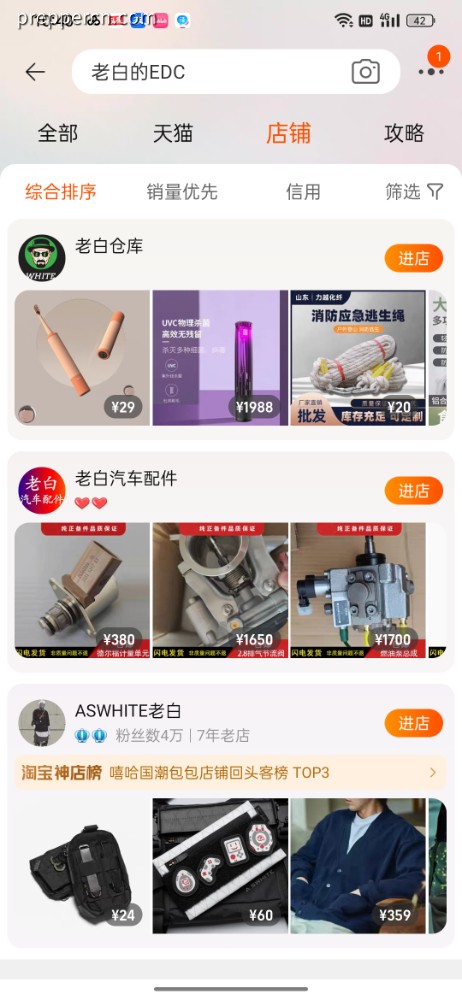Sort shops by 信用
Viewport: 462px width, 1000px height.
(303, 192)
